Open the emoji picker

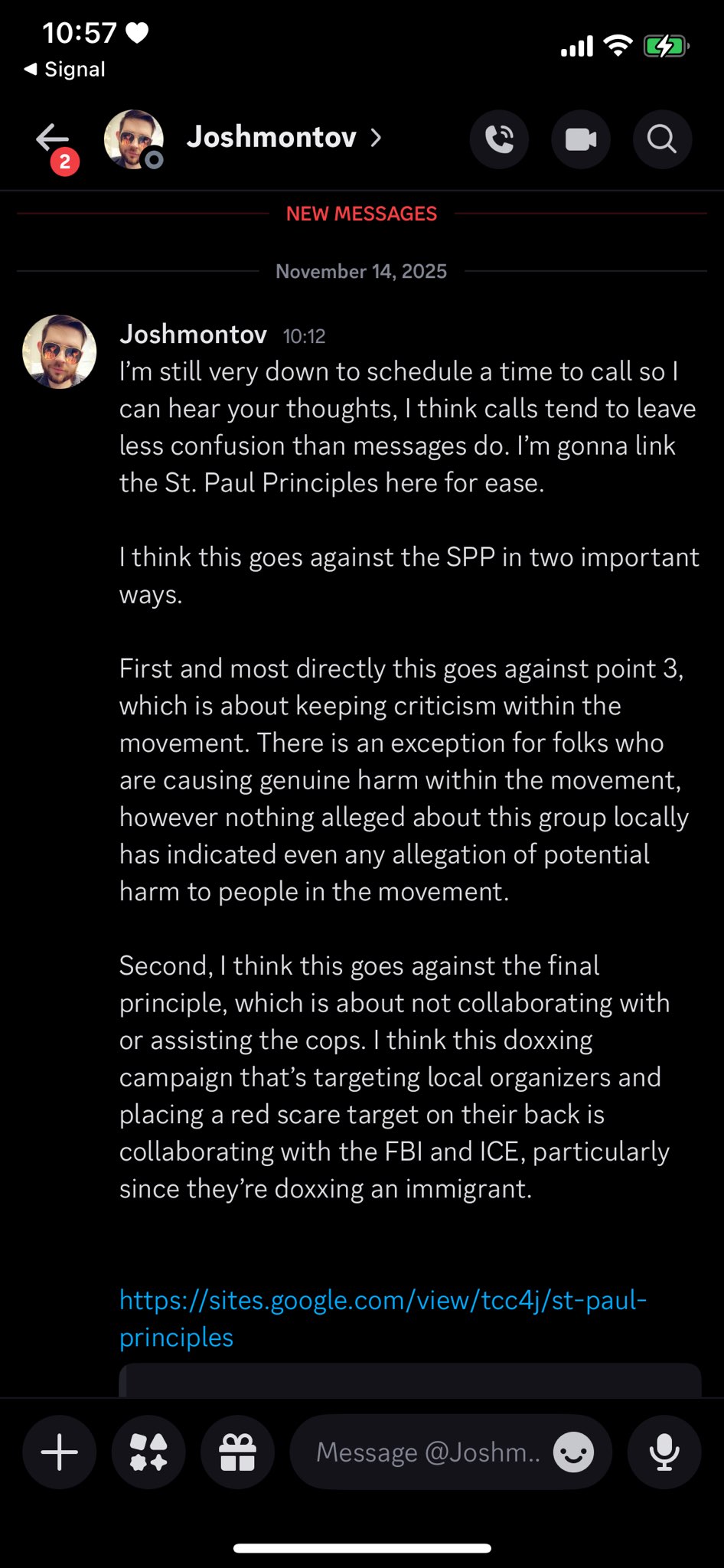click(x=573, y=1452)
